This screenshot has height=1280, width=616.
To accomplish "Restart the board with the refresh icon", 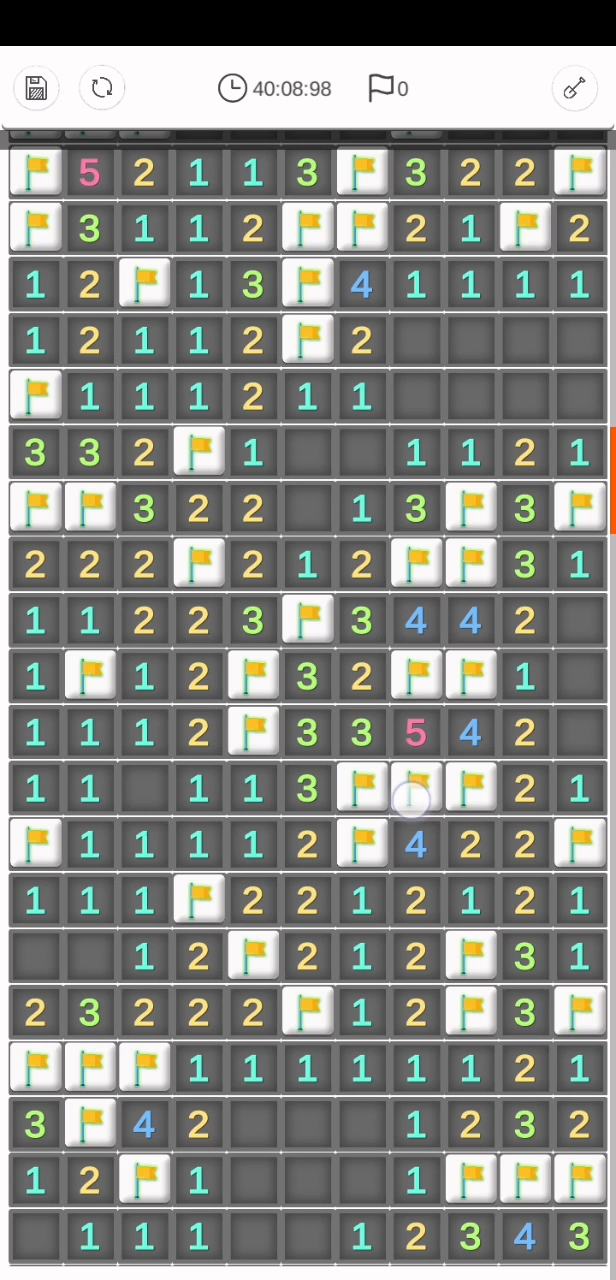I will pos(102,88).
